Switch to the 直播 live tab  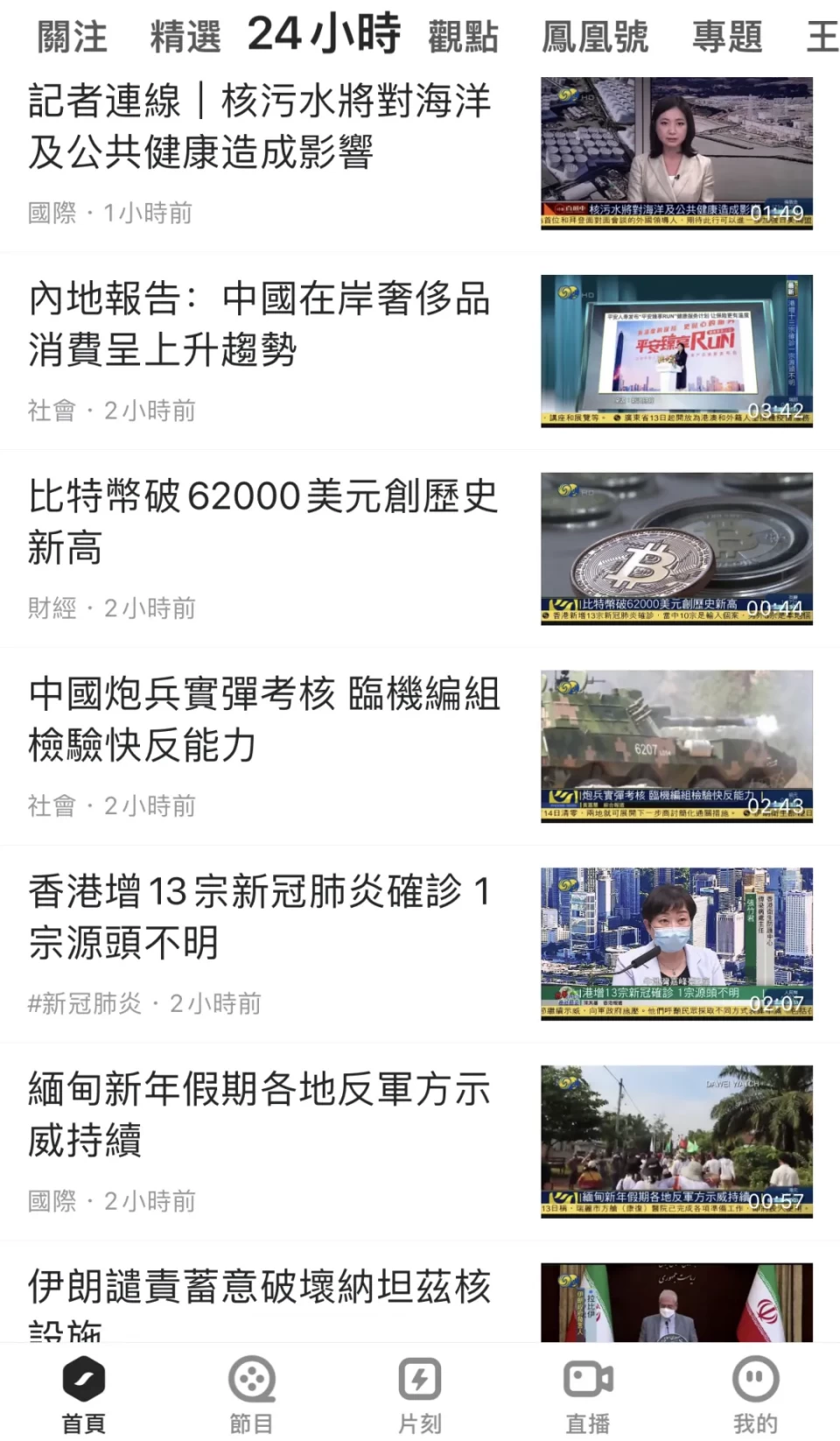click(x=588, y=1394)
